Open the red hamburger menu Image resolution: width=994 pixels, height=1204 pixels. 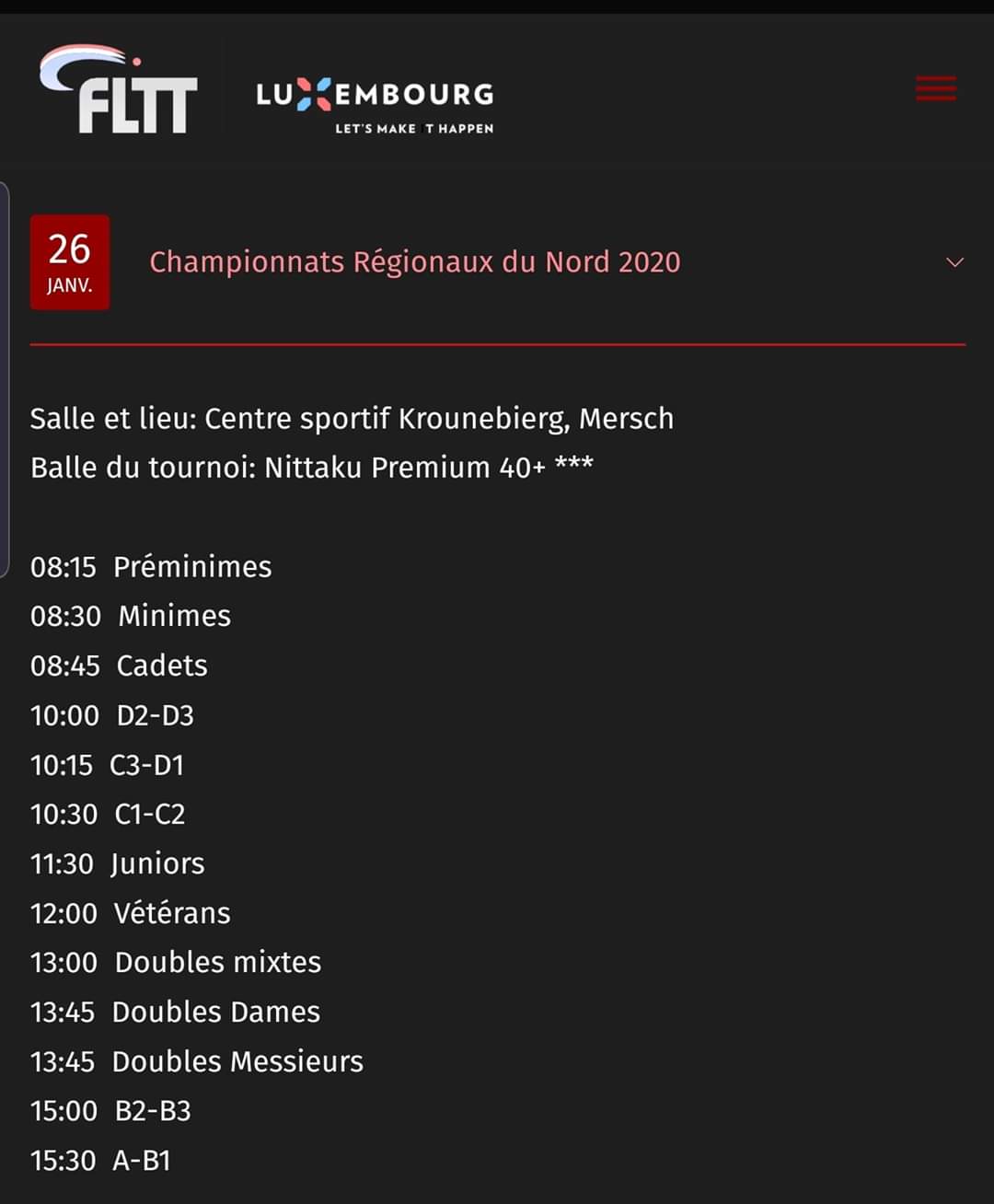click(x=935, y=89)
